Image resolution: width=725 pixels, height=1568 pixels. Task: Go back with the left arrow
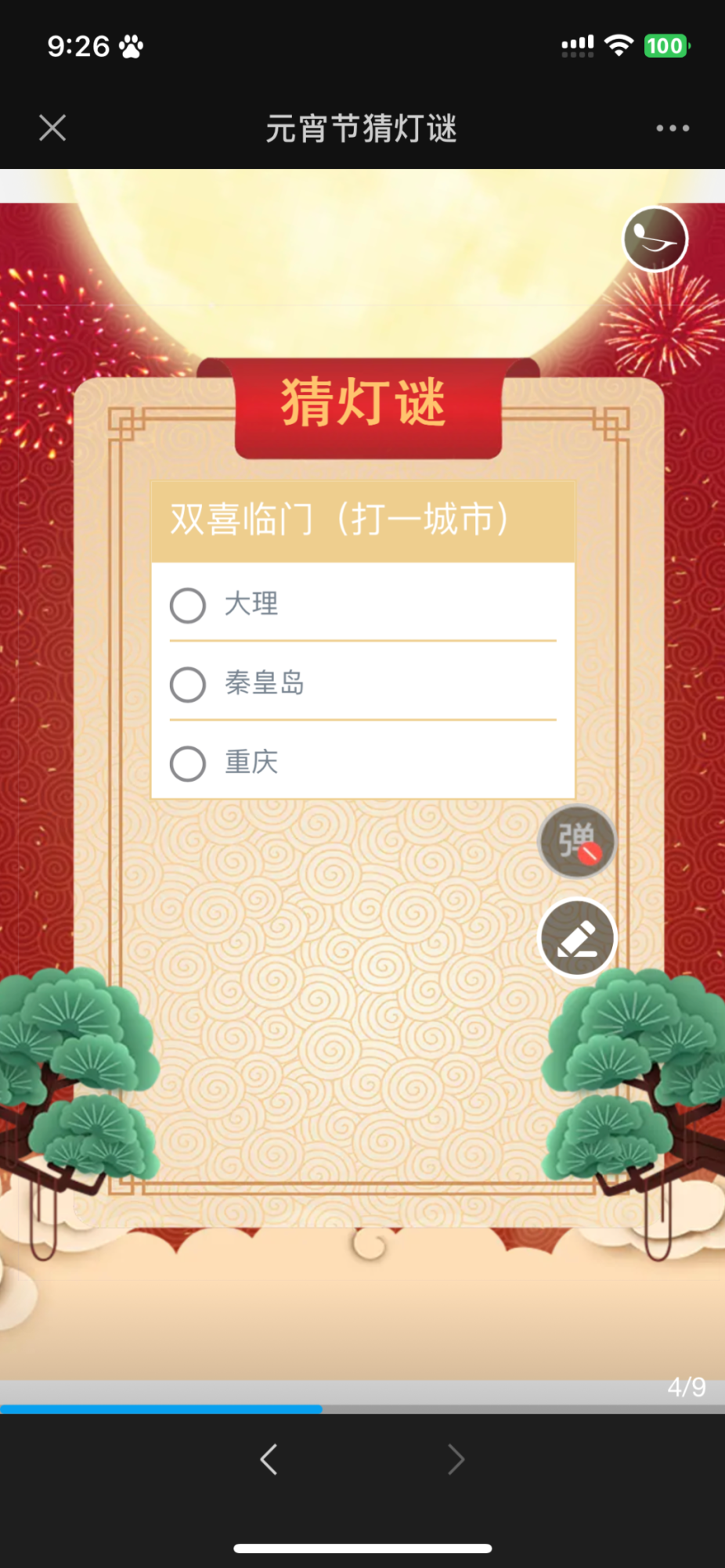click(x=269, y=1459)
